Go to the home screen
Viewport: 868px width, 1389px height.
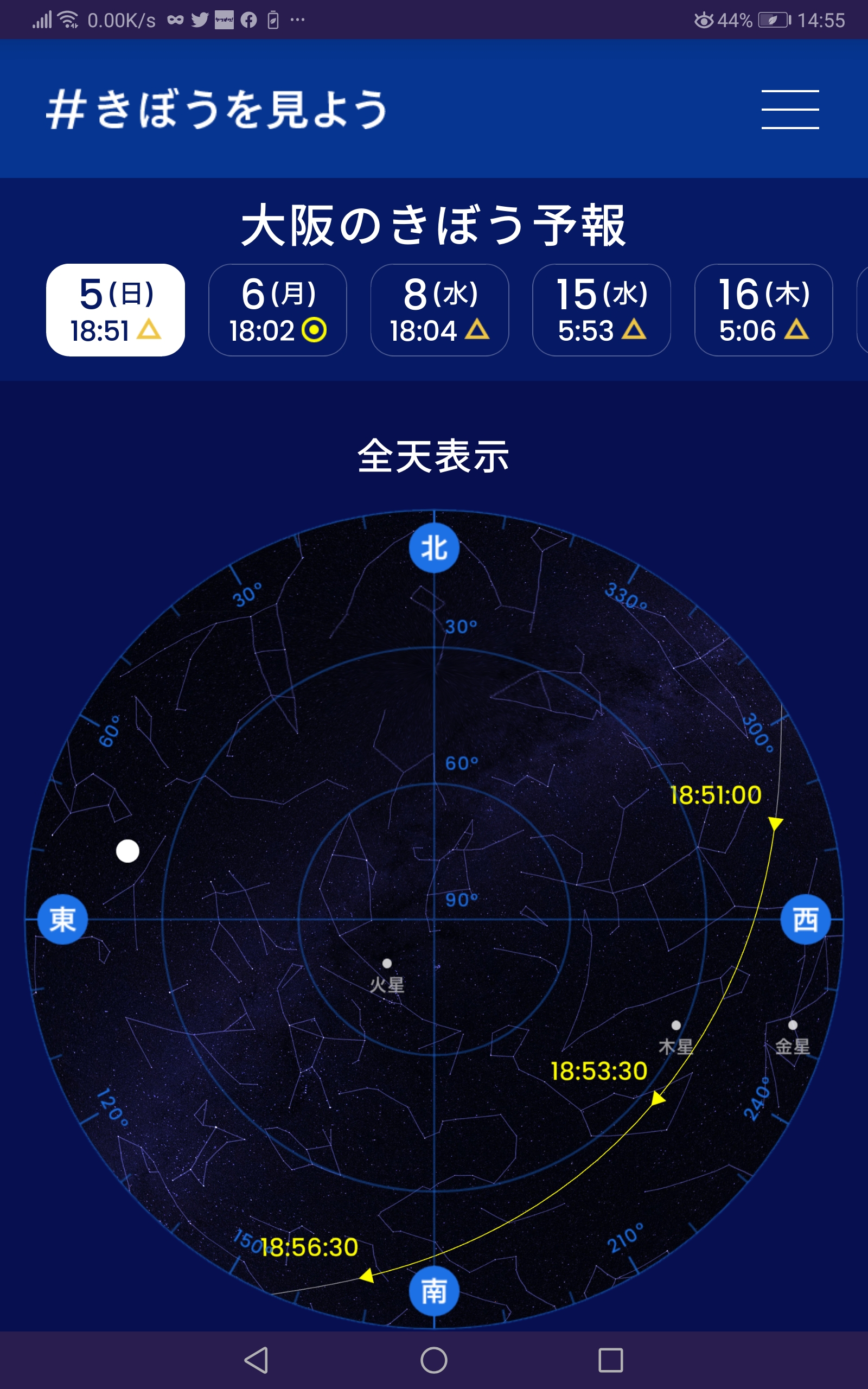(434, 1360)
